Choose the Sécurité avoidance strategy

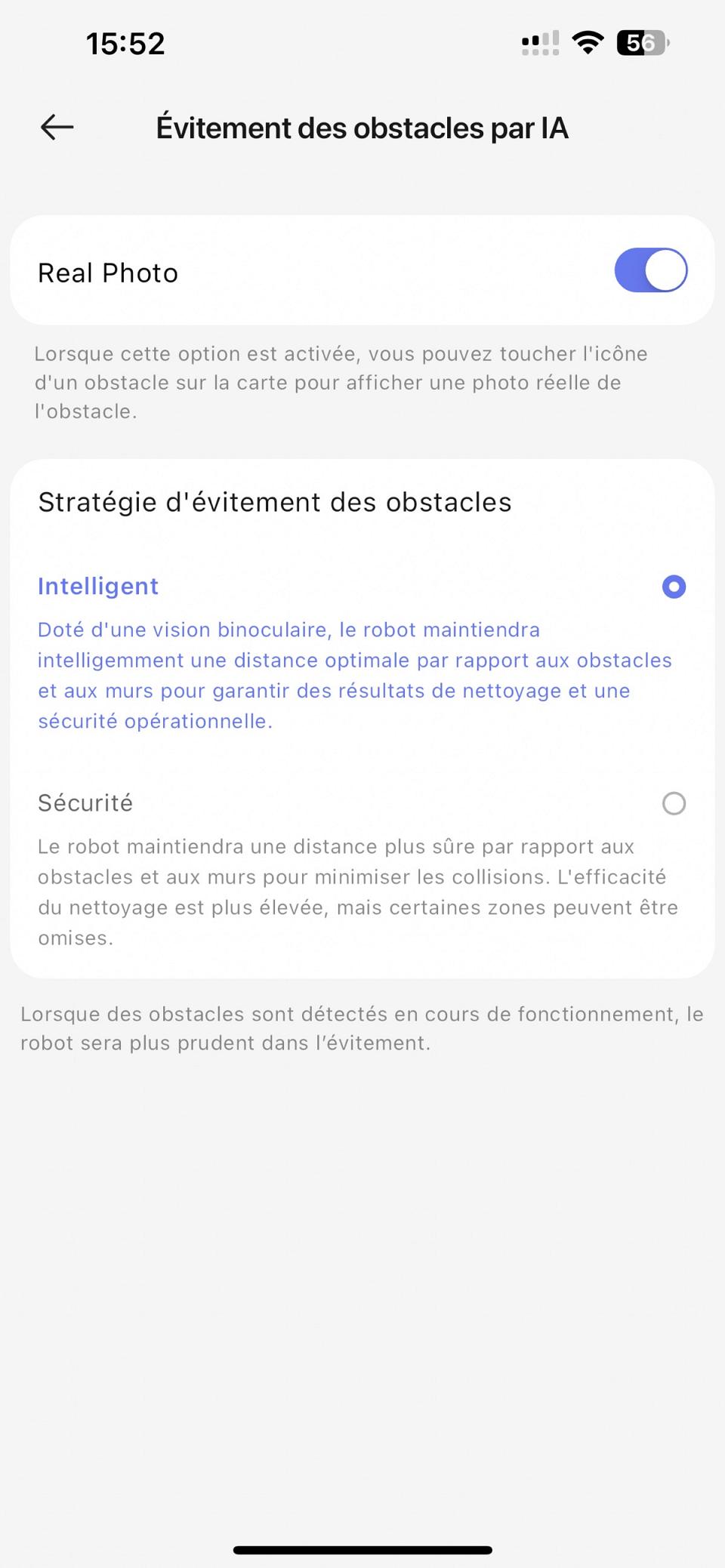pos(673,803)
